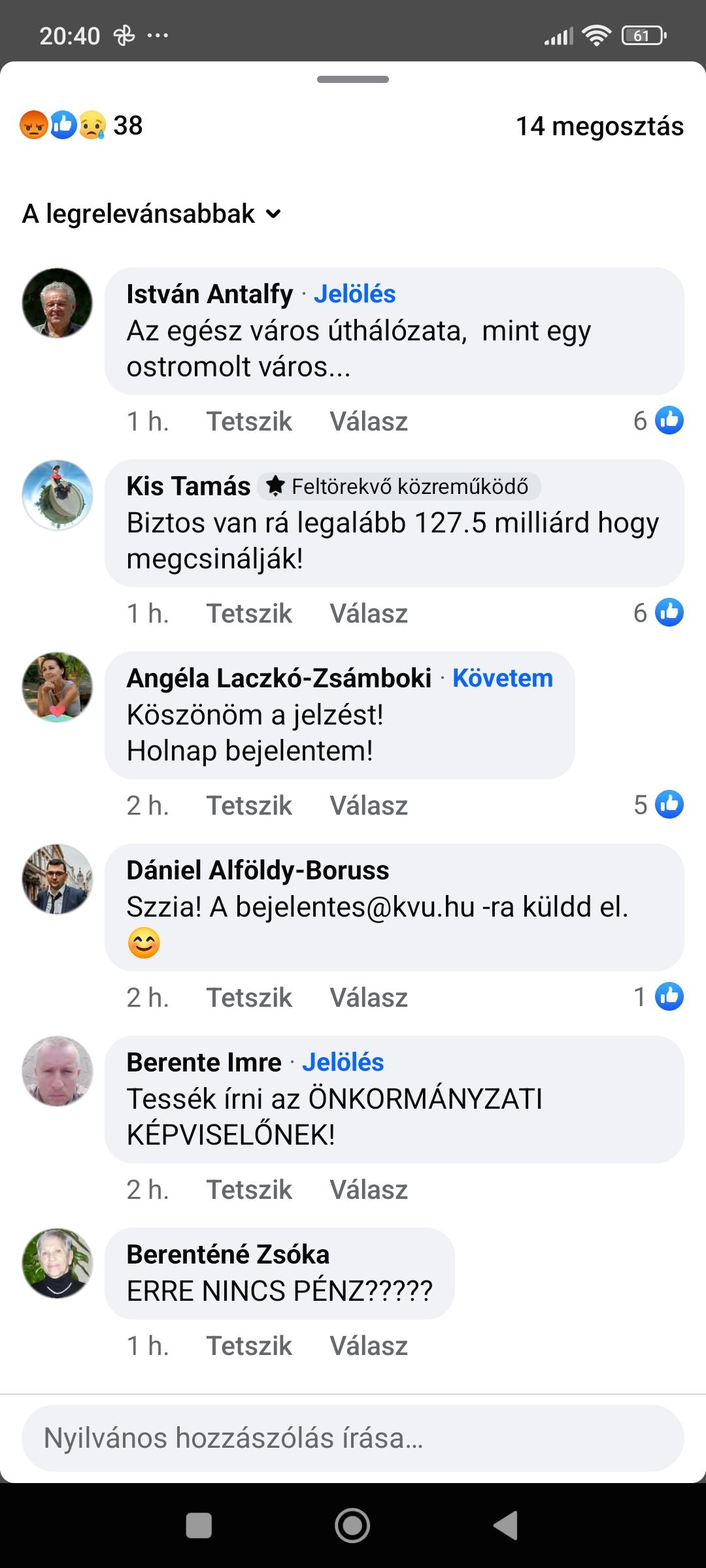
Task: Tap Jelölés next to Berente Imre
Action: click(343, 1062)
